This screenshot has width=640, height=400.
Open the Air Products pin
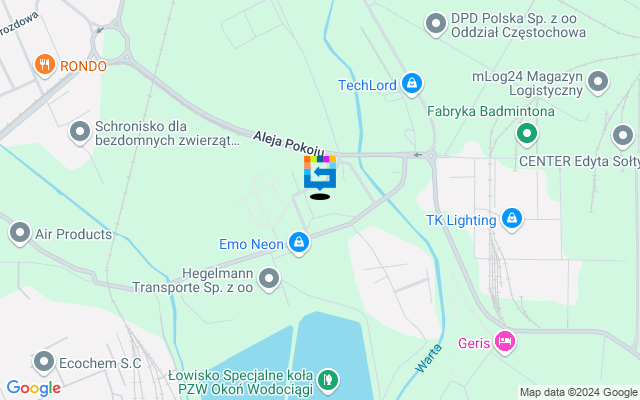tap(19, 234)
